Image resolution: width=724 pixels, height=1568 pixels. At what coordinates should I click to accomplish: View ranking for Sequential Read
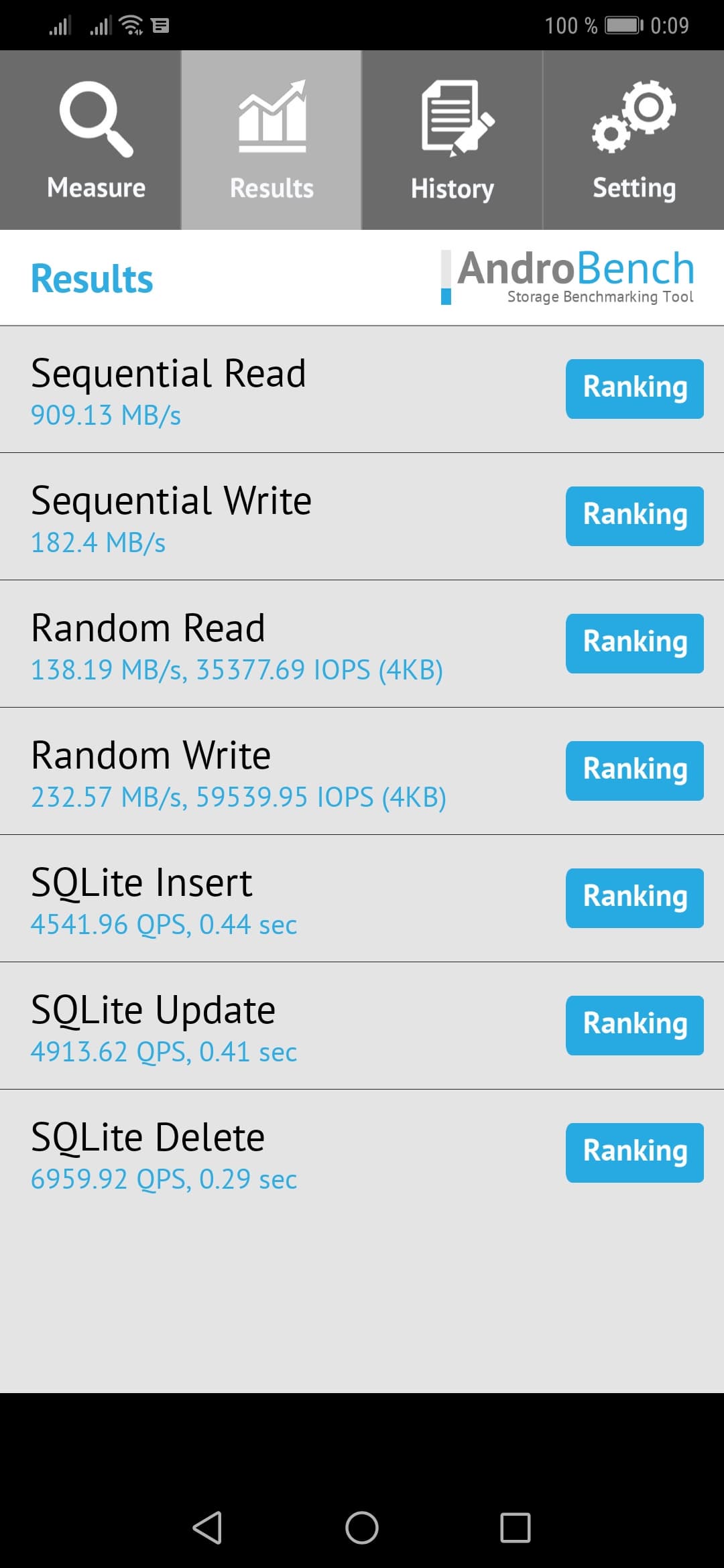tap(634, 389)
